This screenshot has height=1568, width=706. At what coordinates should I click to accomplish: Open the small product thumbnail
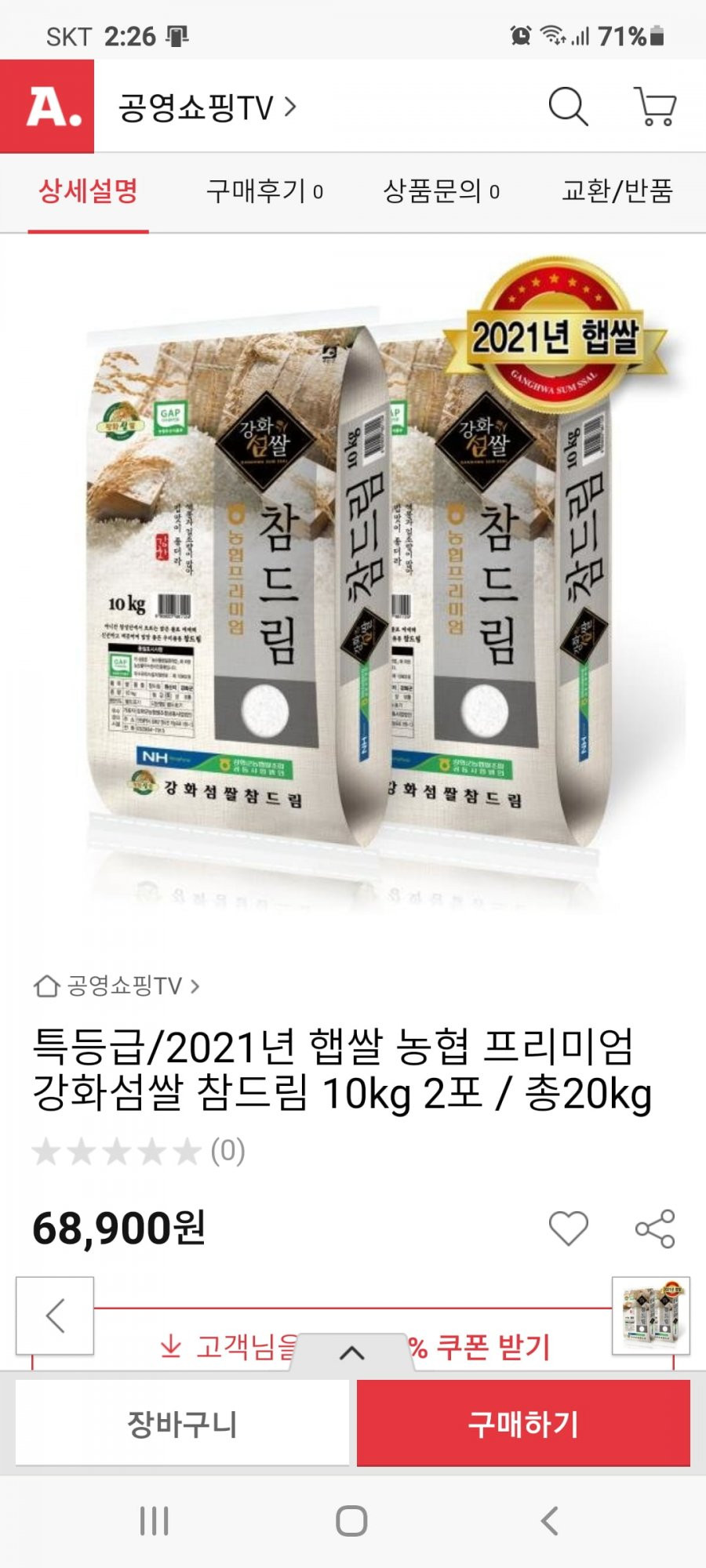tap(651, 1316)
